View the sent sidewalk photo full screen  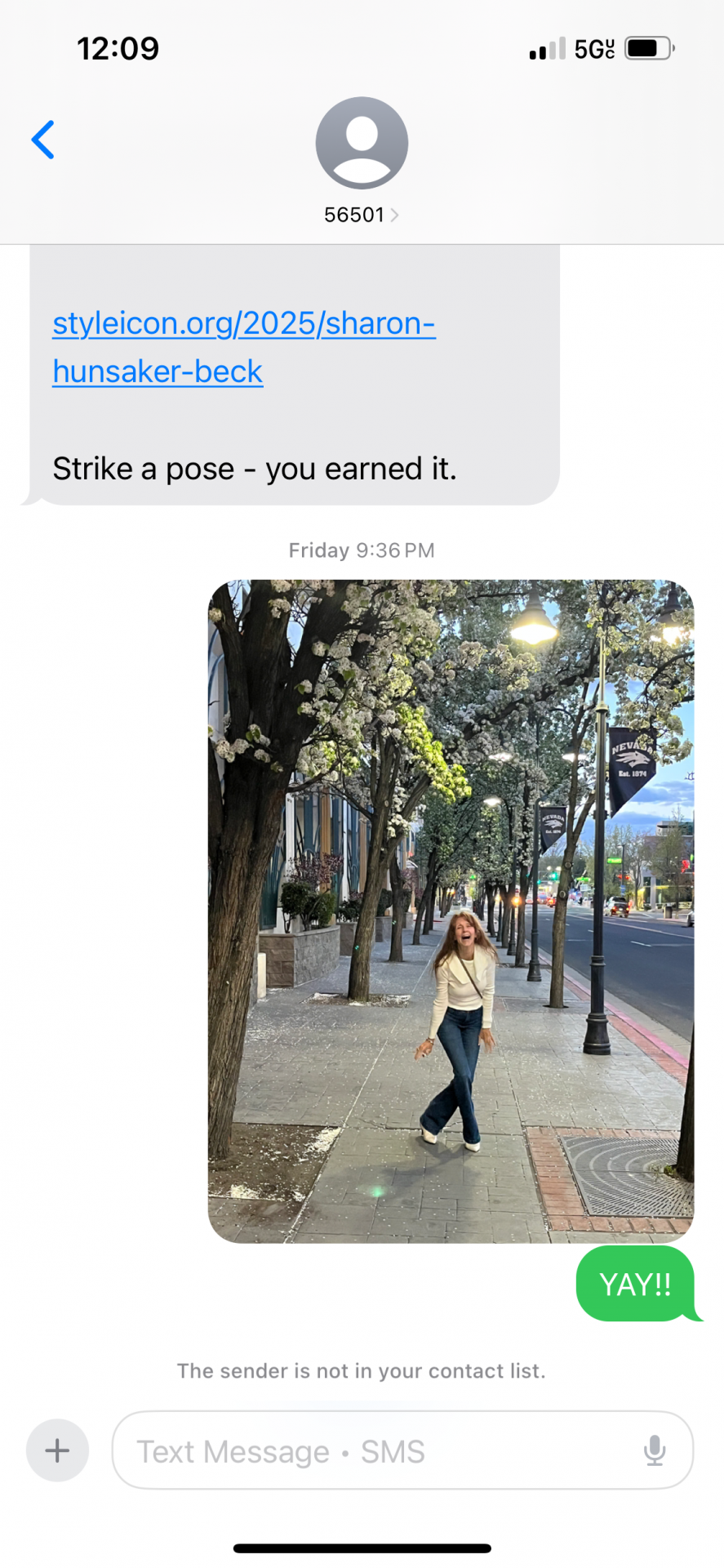451,911
